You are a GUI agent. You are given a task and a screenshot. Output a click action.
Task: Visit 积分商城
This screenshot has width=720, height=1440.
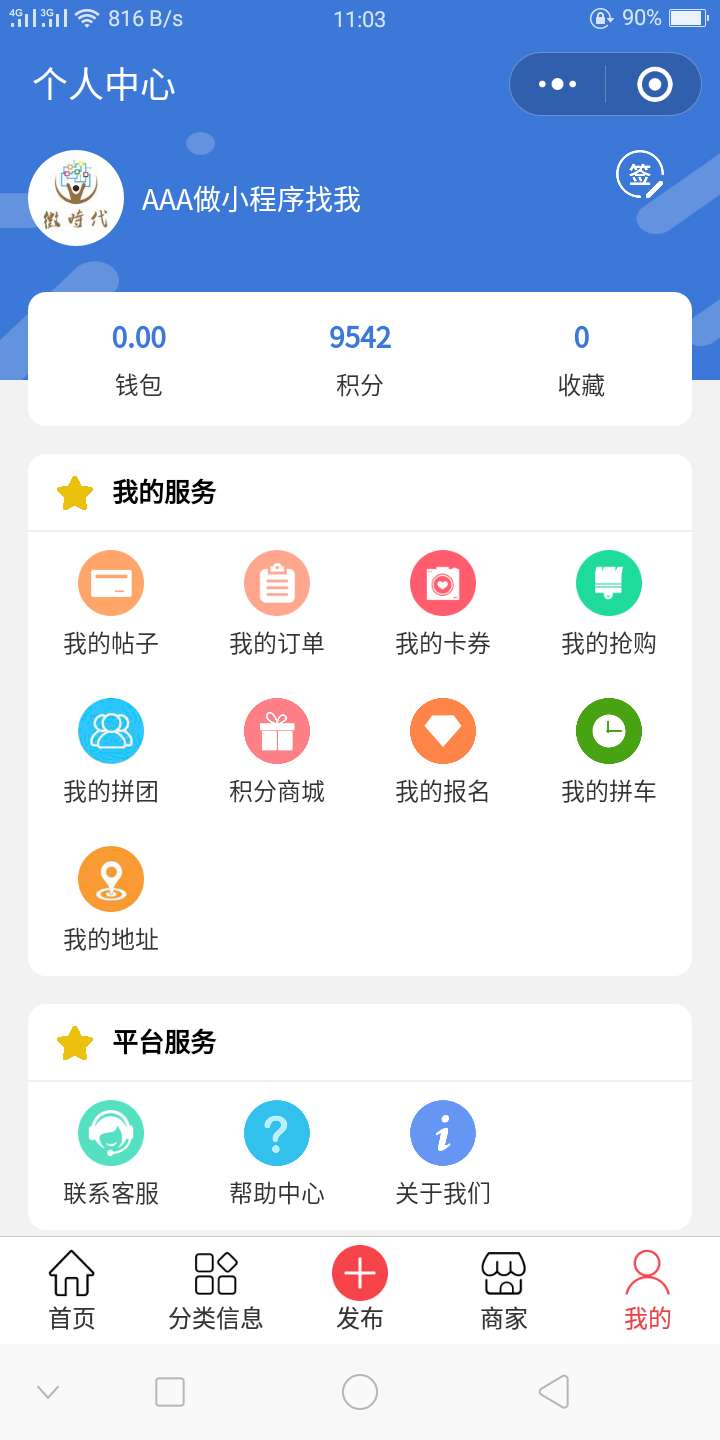click(277, 751)
